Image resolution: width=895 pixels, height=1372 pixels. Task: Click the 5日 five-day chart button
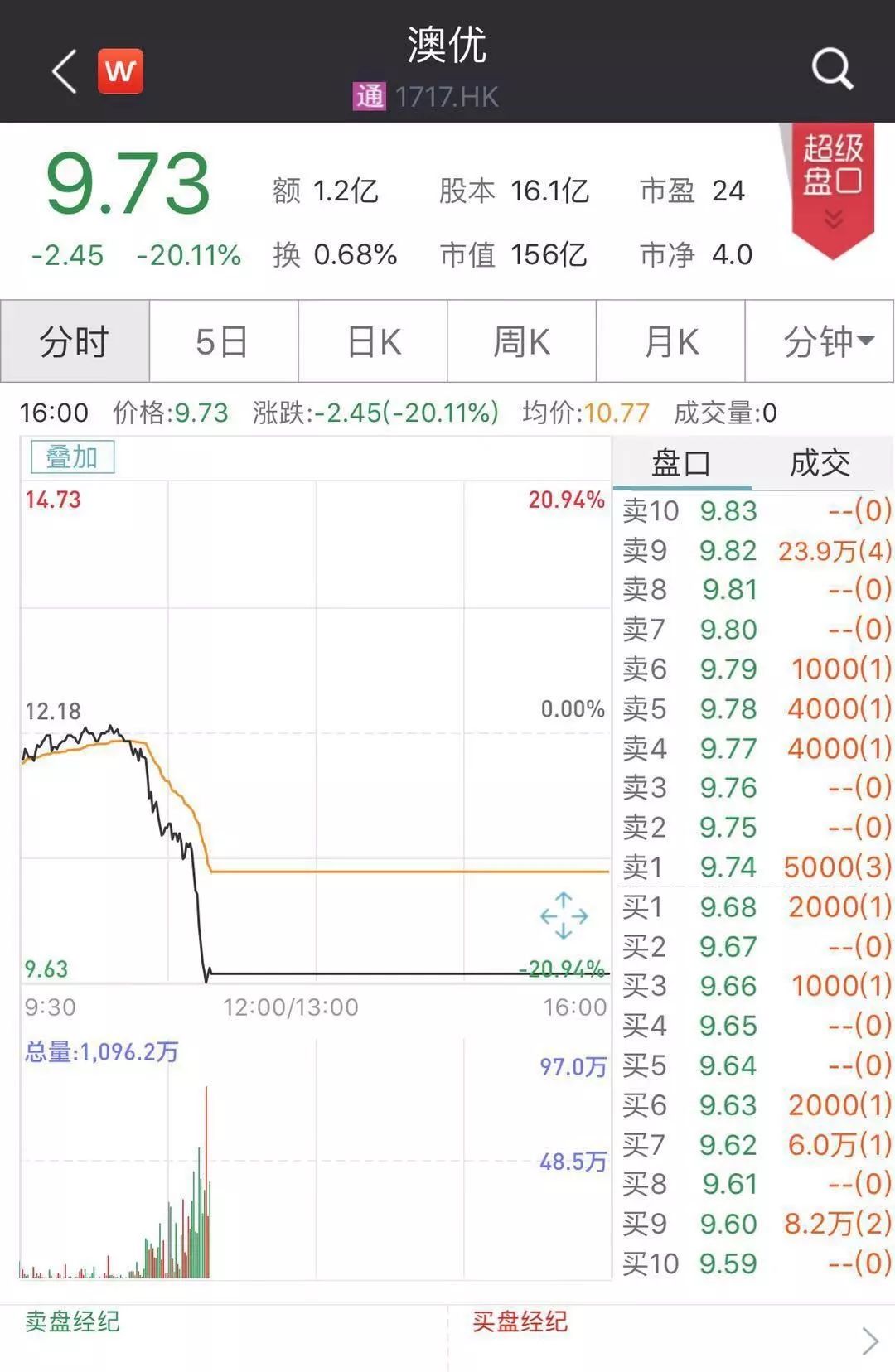pyautogui.click(x=222, y=341)
